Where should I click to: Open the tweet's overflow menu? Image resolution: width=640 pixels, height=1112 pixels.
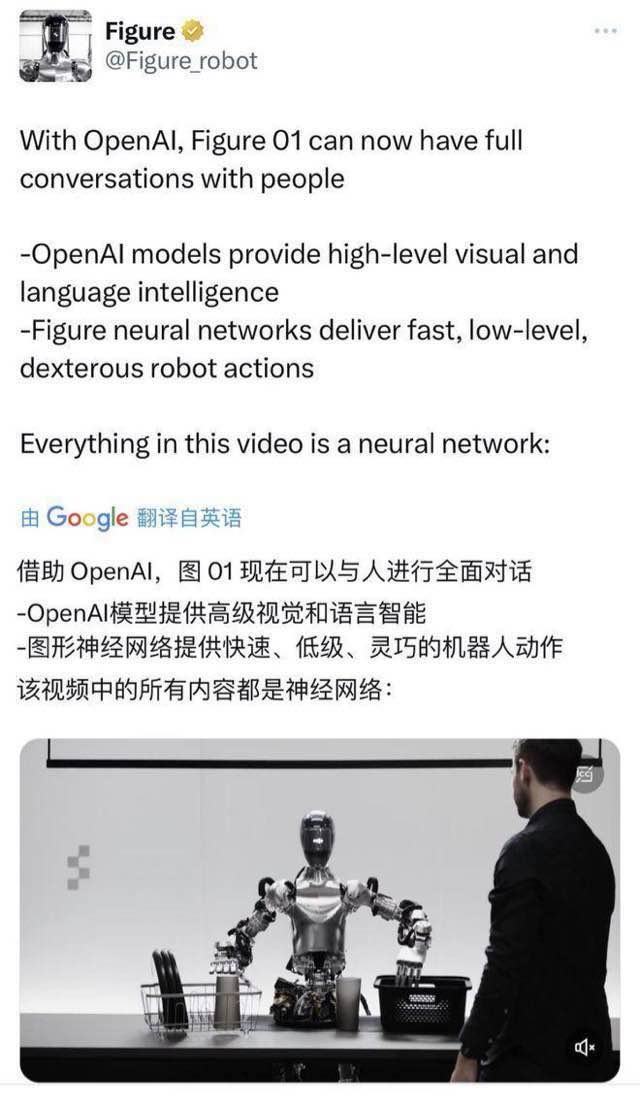(606, 32)
